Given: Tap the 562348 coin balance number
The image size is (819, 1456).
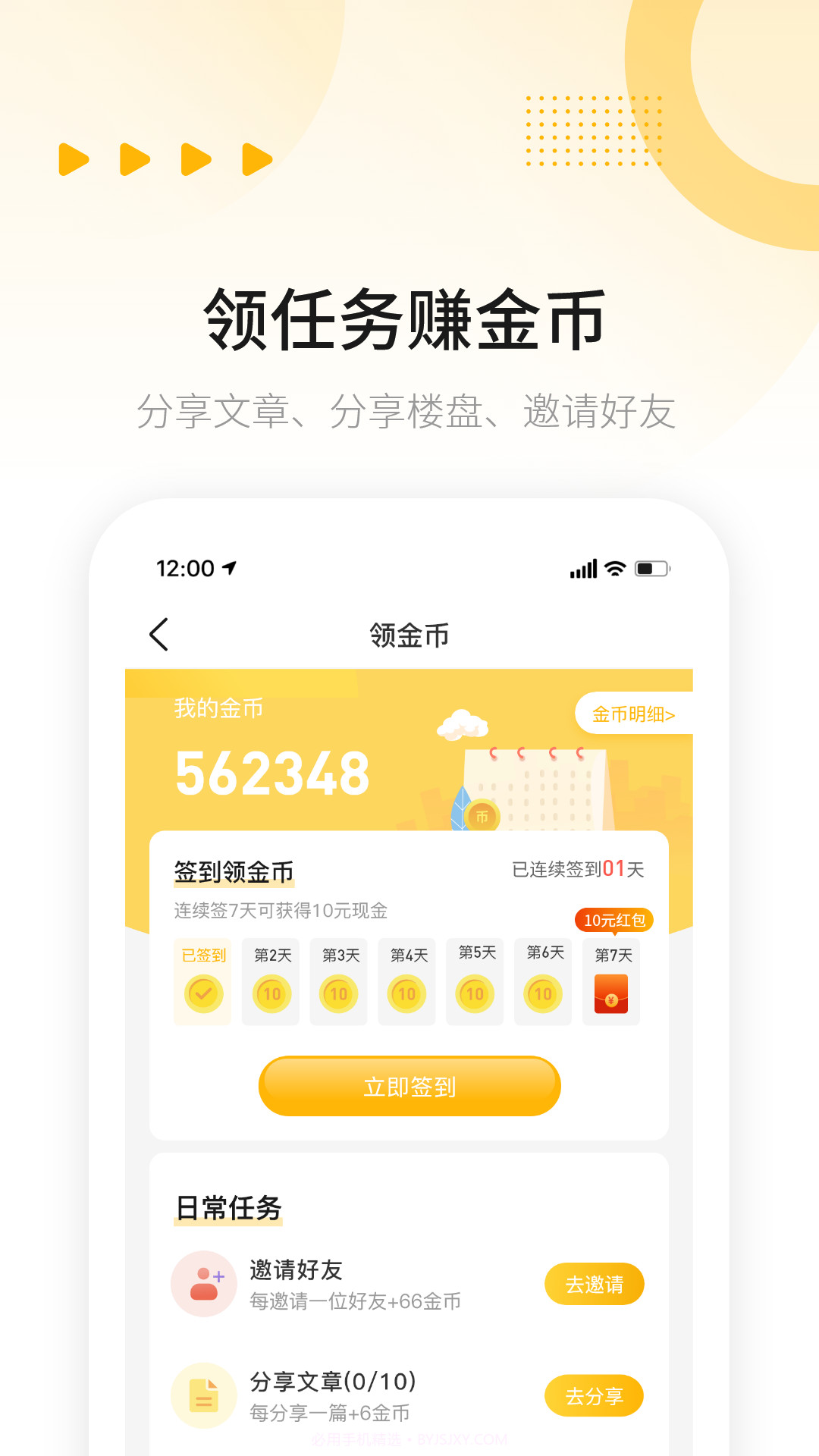Looking at the screenshot, I should coord(271,774).
